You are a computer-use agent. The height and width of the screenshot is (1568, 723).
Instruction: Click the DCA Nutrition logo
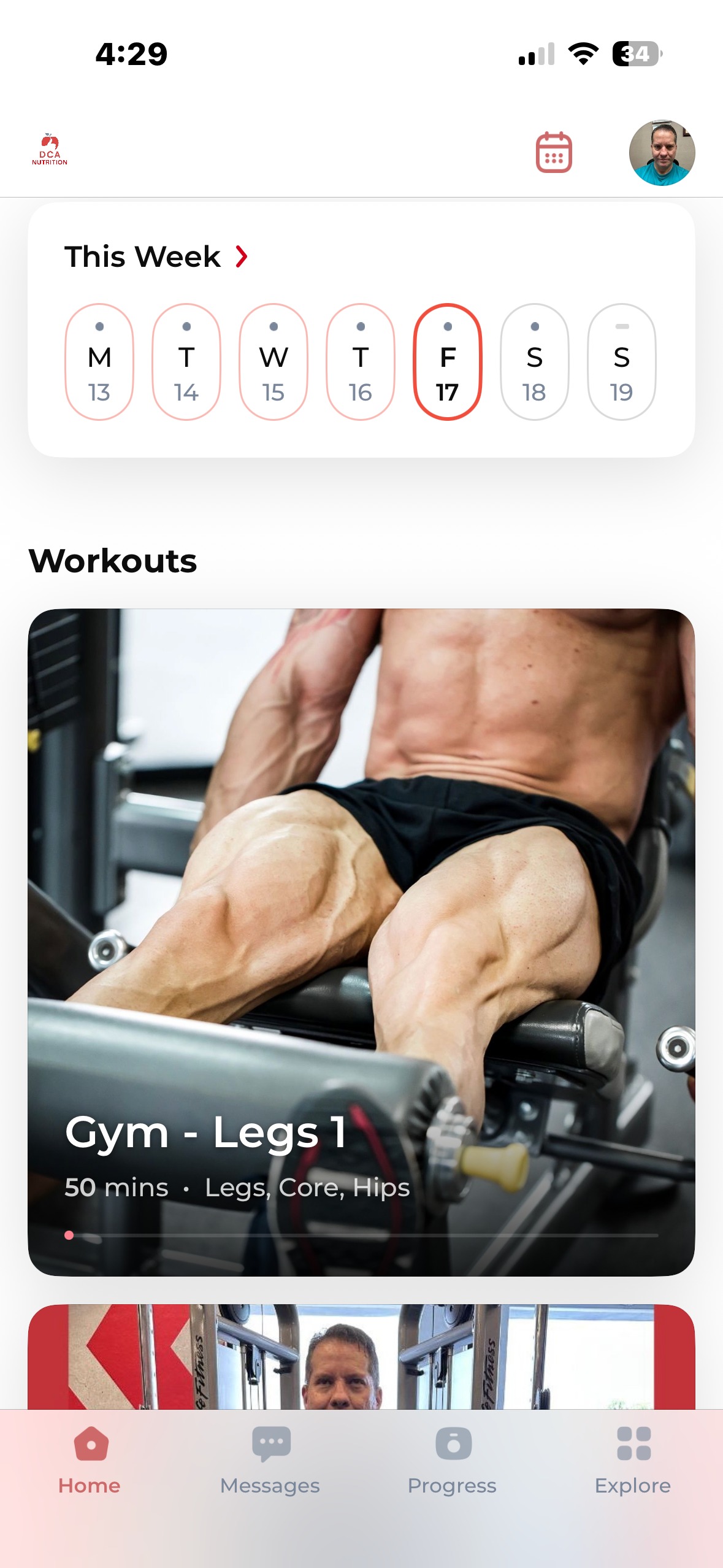click(x=50, y=149)
